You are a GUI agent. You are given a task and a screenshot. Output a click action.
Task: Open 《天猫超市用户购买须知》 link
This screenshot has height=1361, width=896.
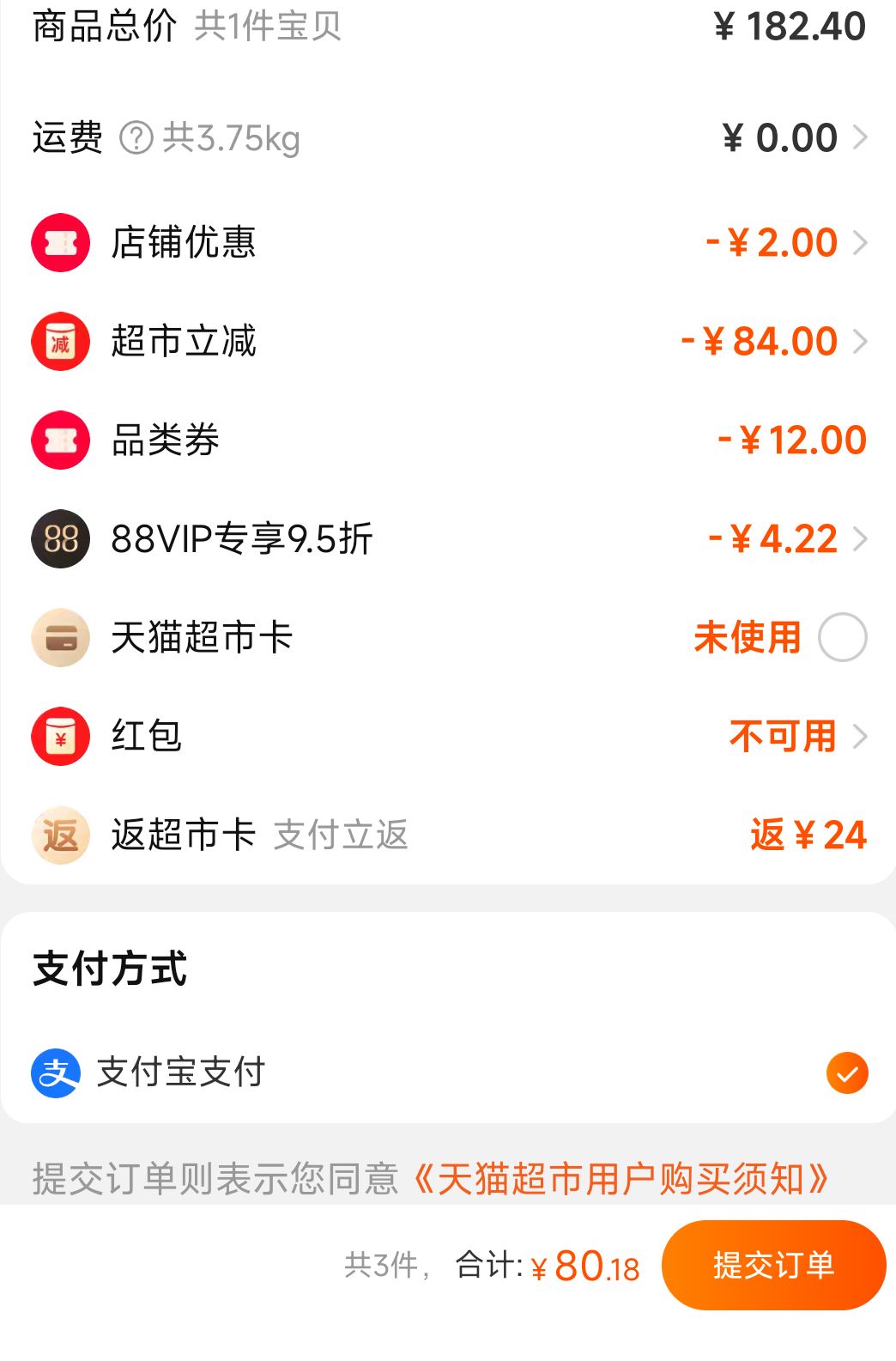(621, 1179)
